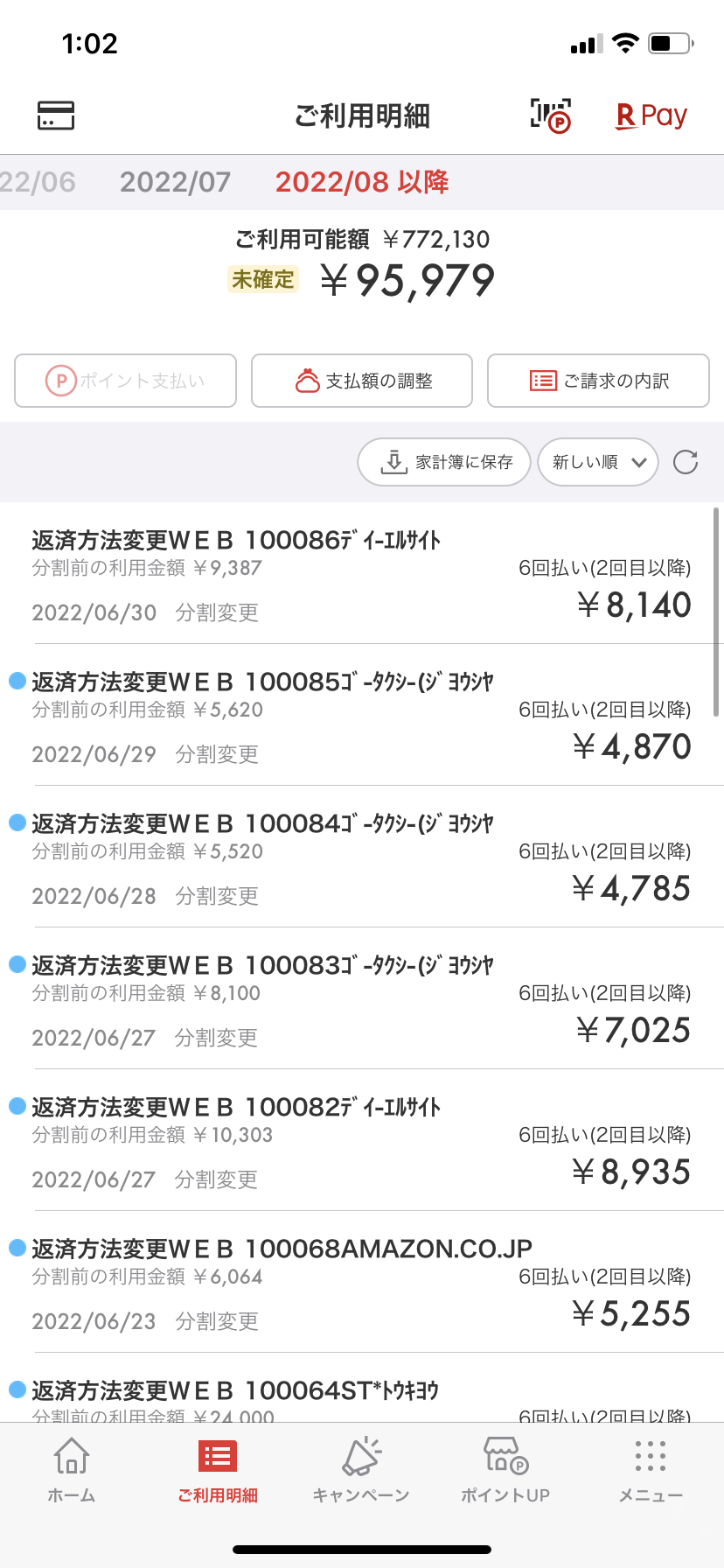Screen dimensions: 724x1568
Task: Open the 100086 ディーエルサイト transaction
Action: (362, 574)
